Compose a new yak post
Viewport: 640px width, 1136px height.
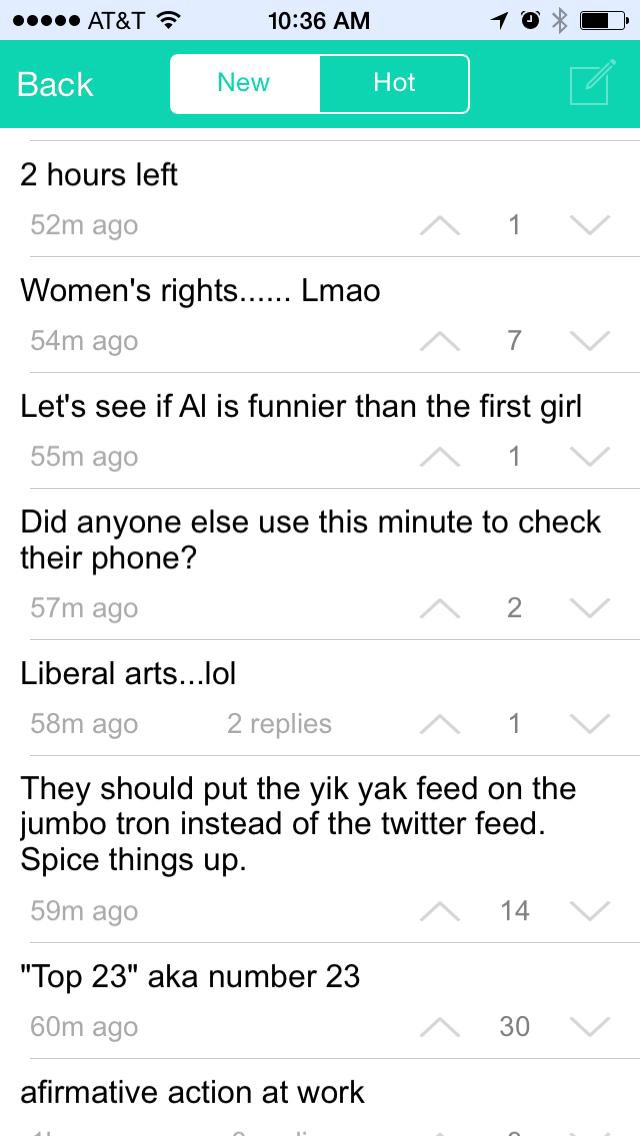tap(590, 84)
